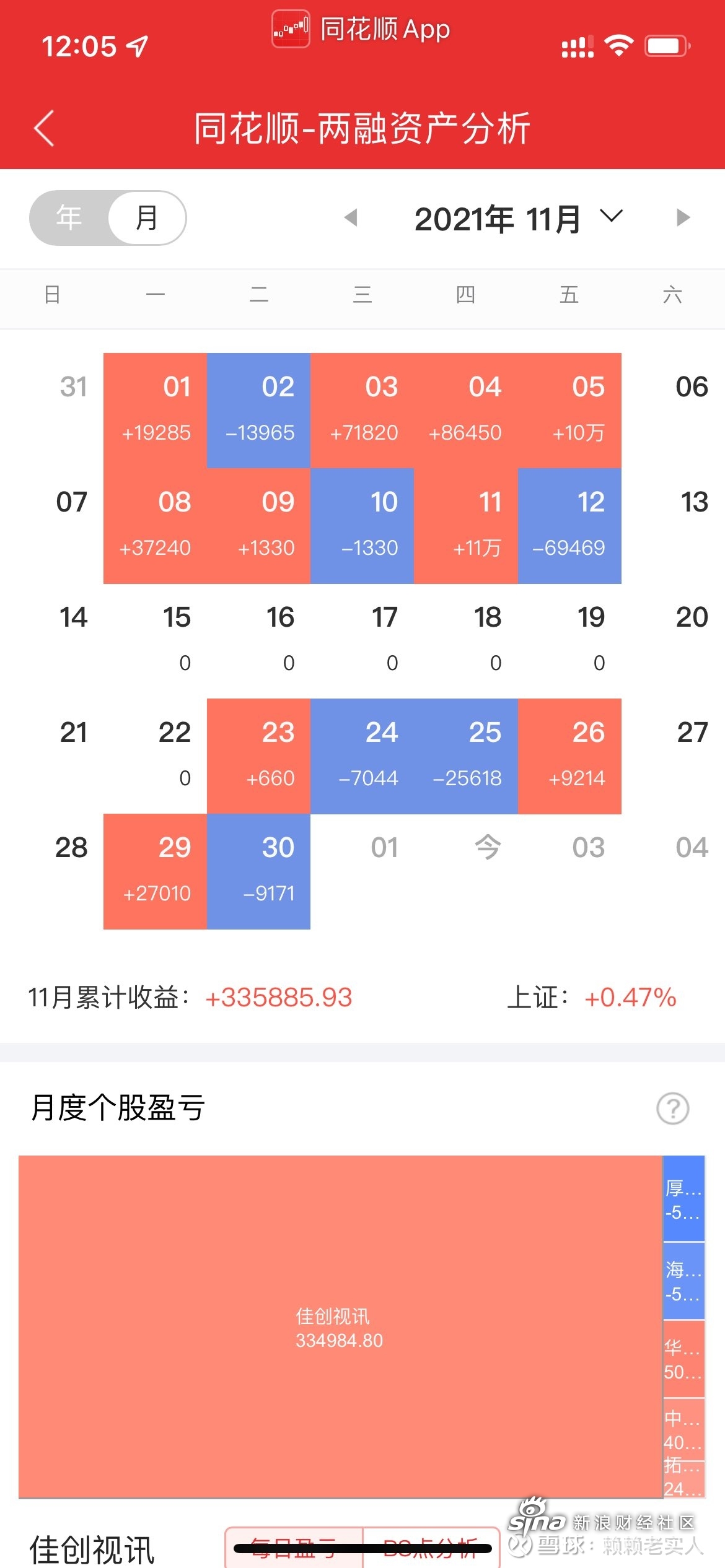
Task: Select November 29 with +27010
Action: tap(155, 871)
